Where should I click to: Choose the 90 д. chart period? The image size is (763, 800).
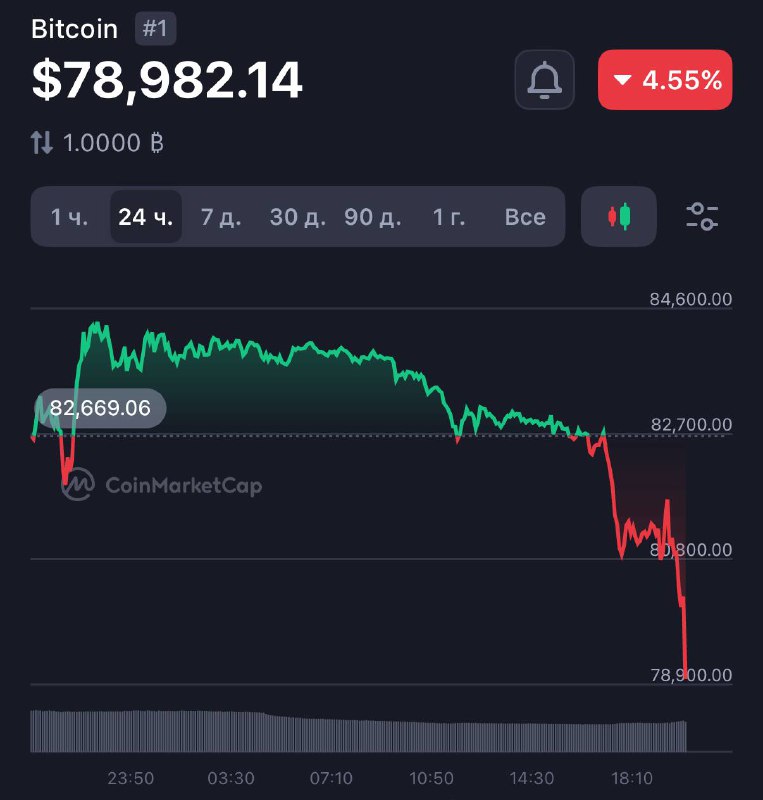373,217
